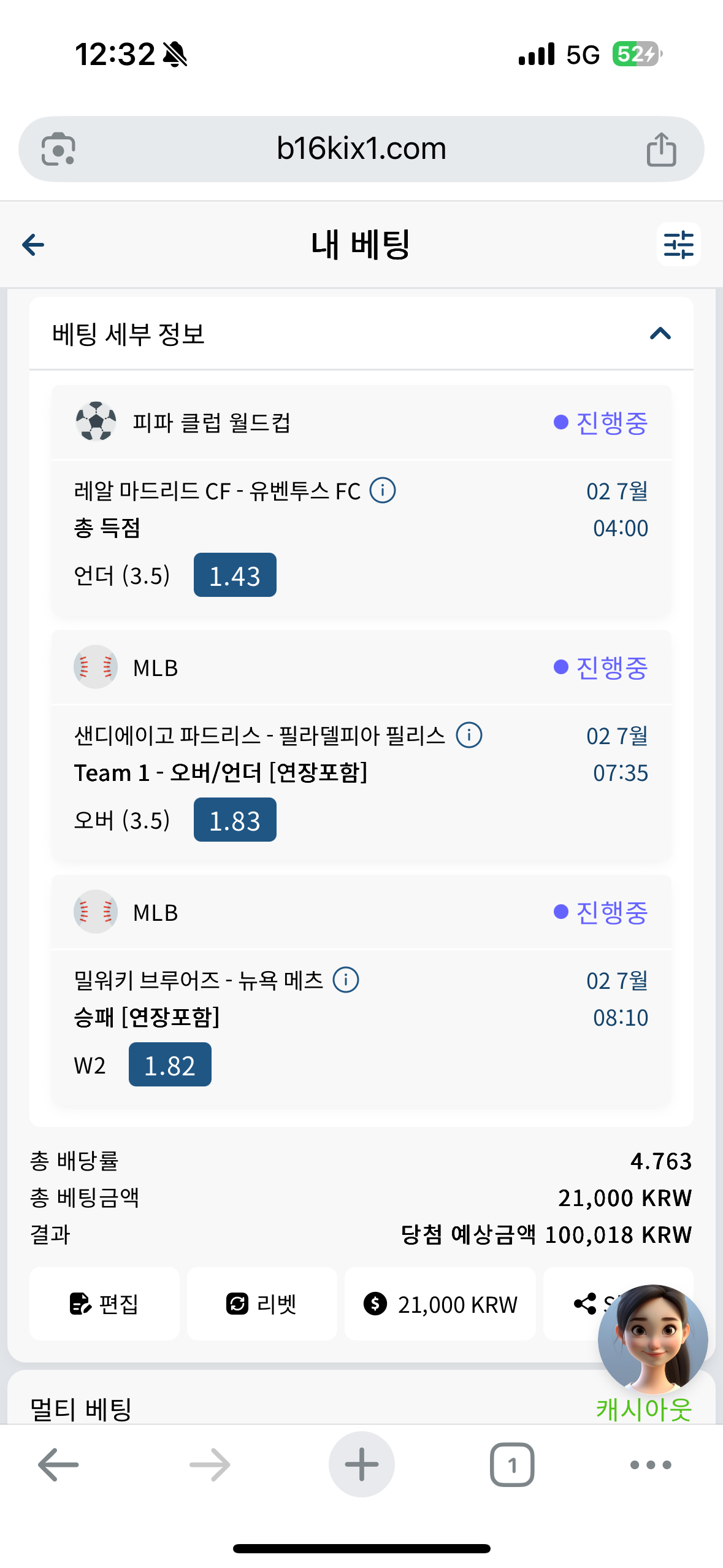Open the browser's camera search icon
The width and height of the screenshot is (723, 1568).
pos(58,149)
